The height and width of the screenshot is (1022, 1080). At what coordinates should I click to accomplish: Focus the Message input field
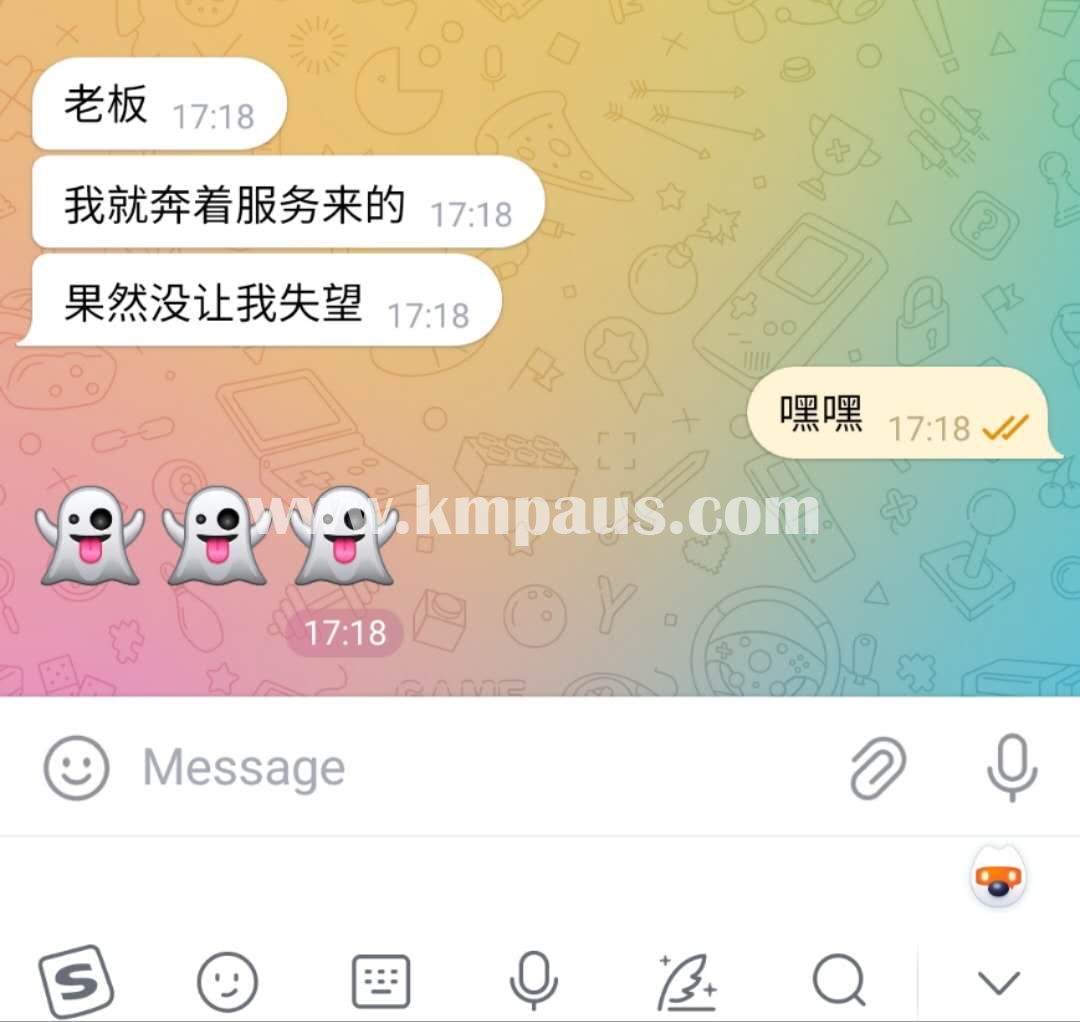[450, 768]
